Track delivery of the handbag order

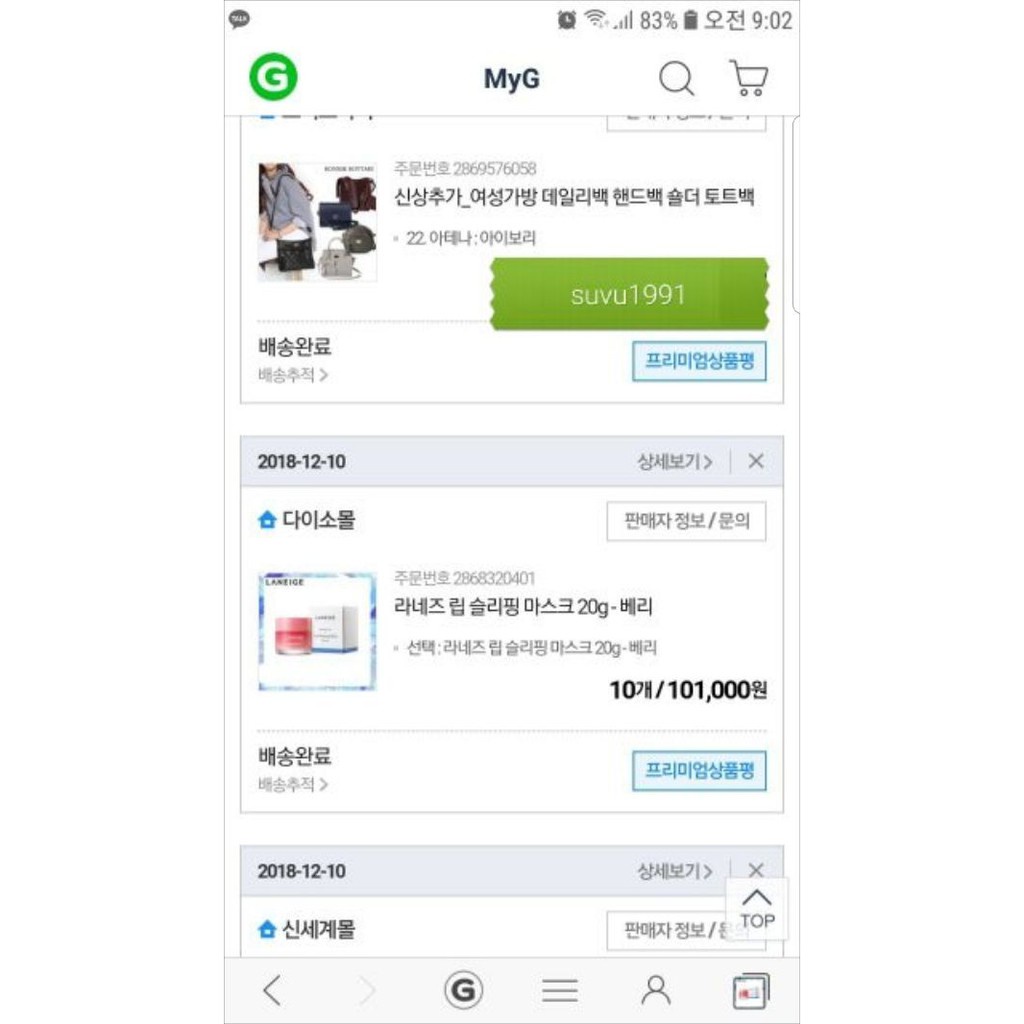(x=293, y=375)
